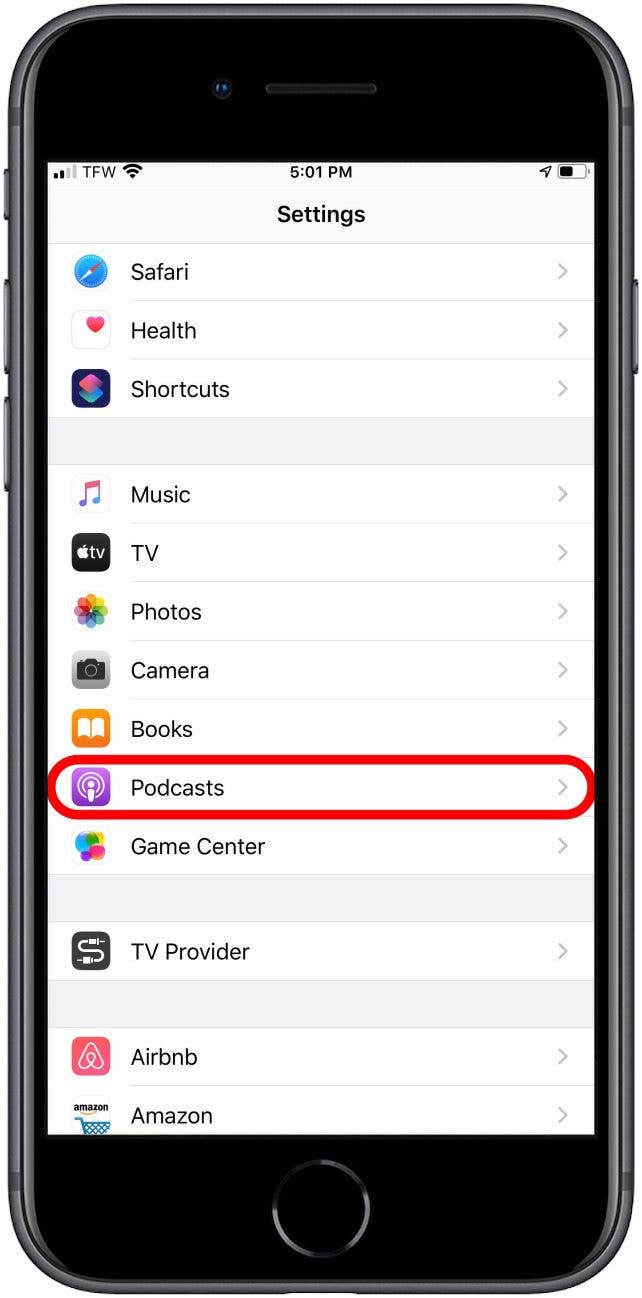Viewport: 642px width, 1298px height.
Task: View Camera settings
Action: (320, 670)
